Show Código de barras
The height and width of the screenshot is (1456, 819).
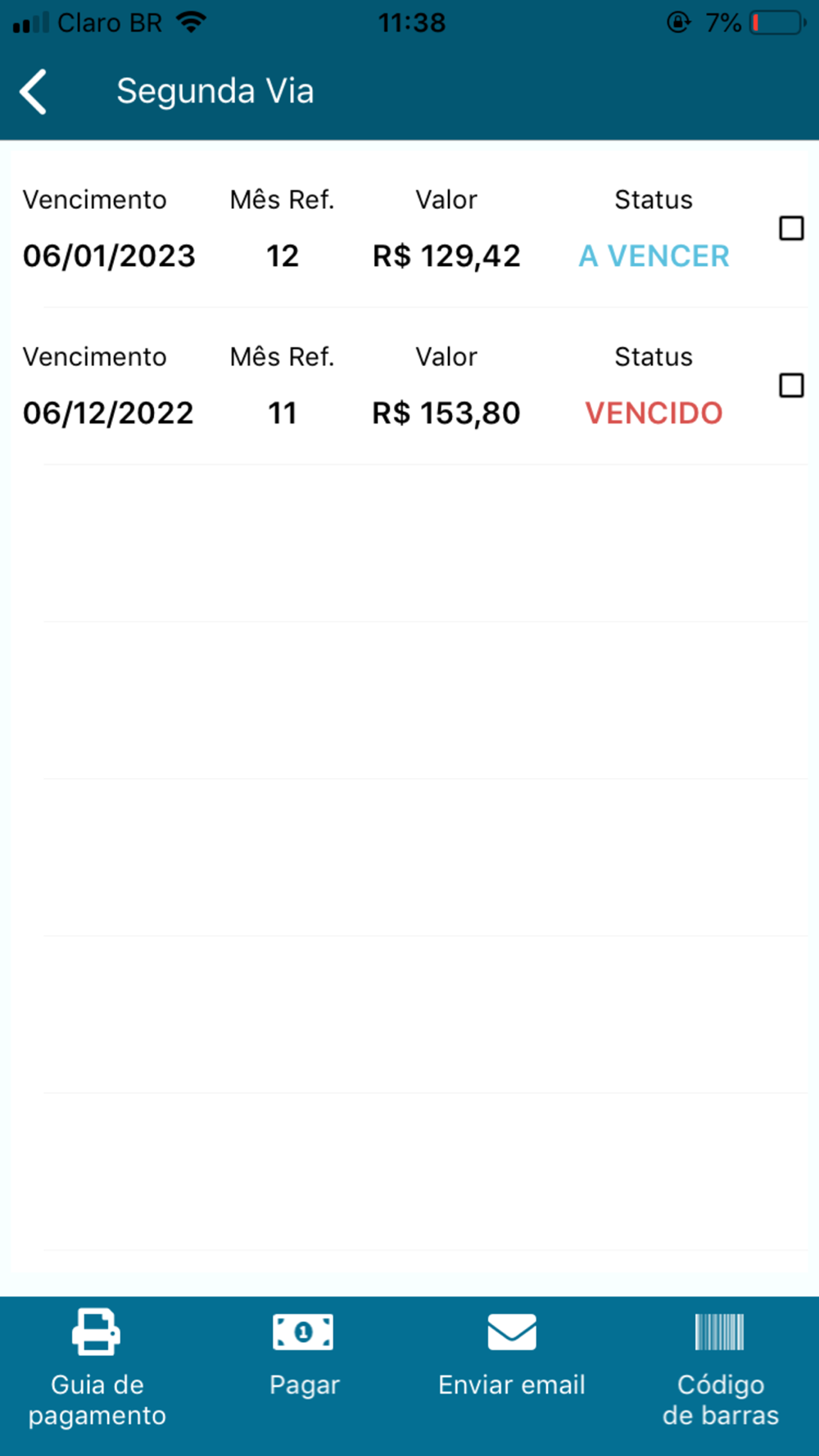(x=720, y=1368)
